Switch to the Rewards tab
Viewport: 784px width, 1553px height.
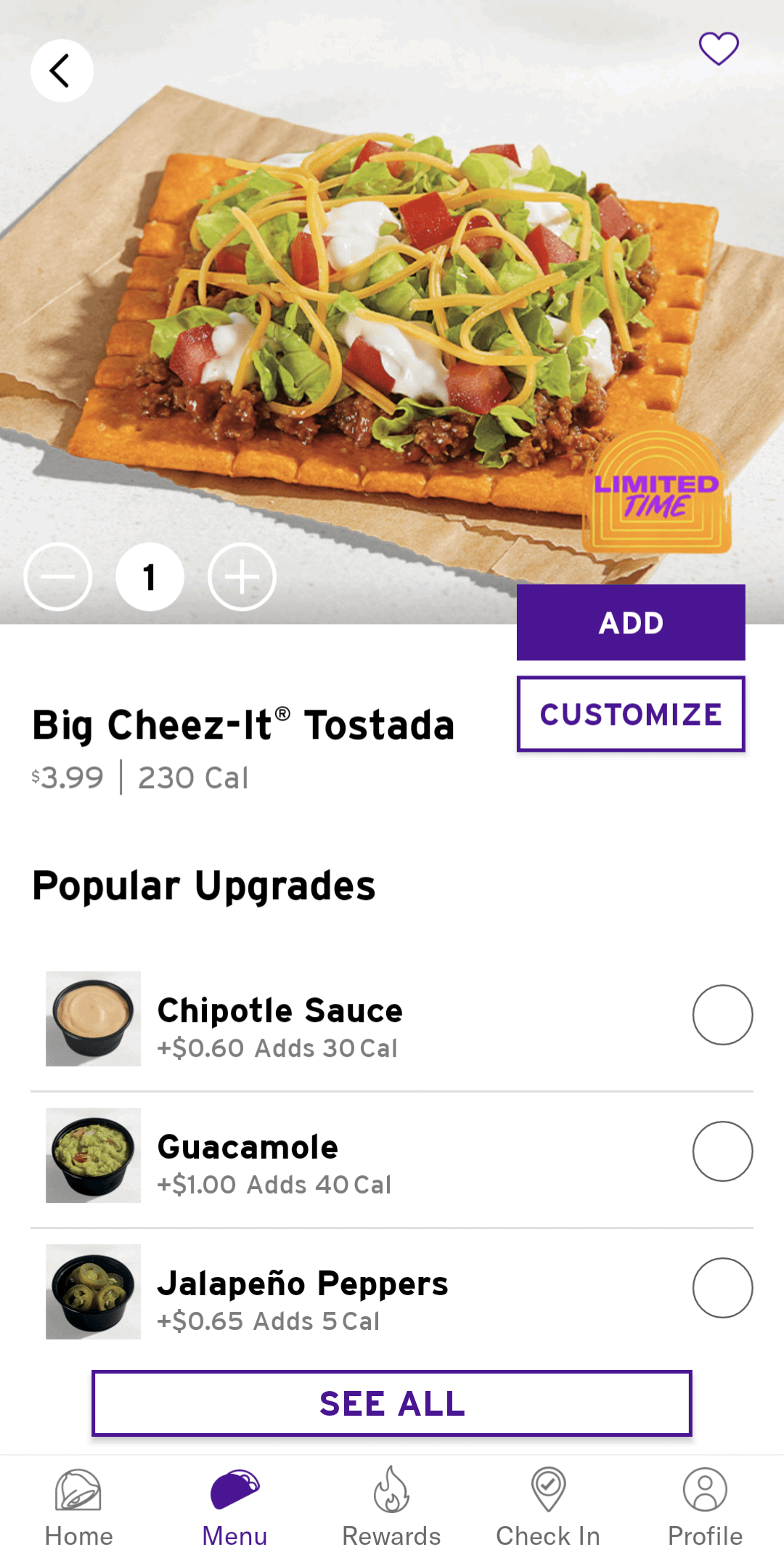point(391,1507)
